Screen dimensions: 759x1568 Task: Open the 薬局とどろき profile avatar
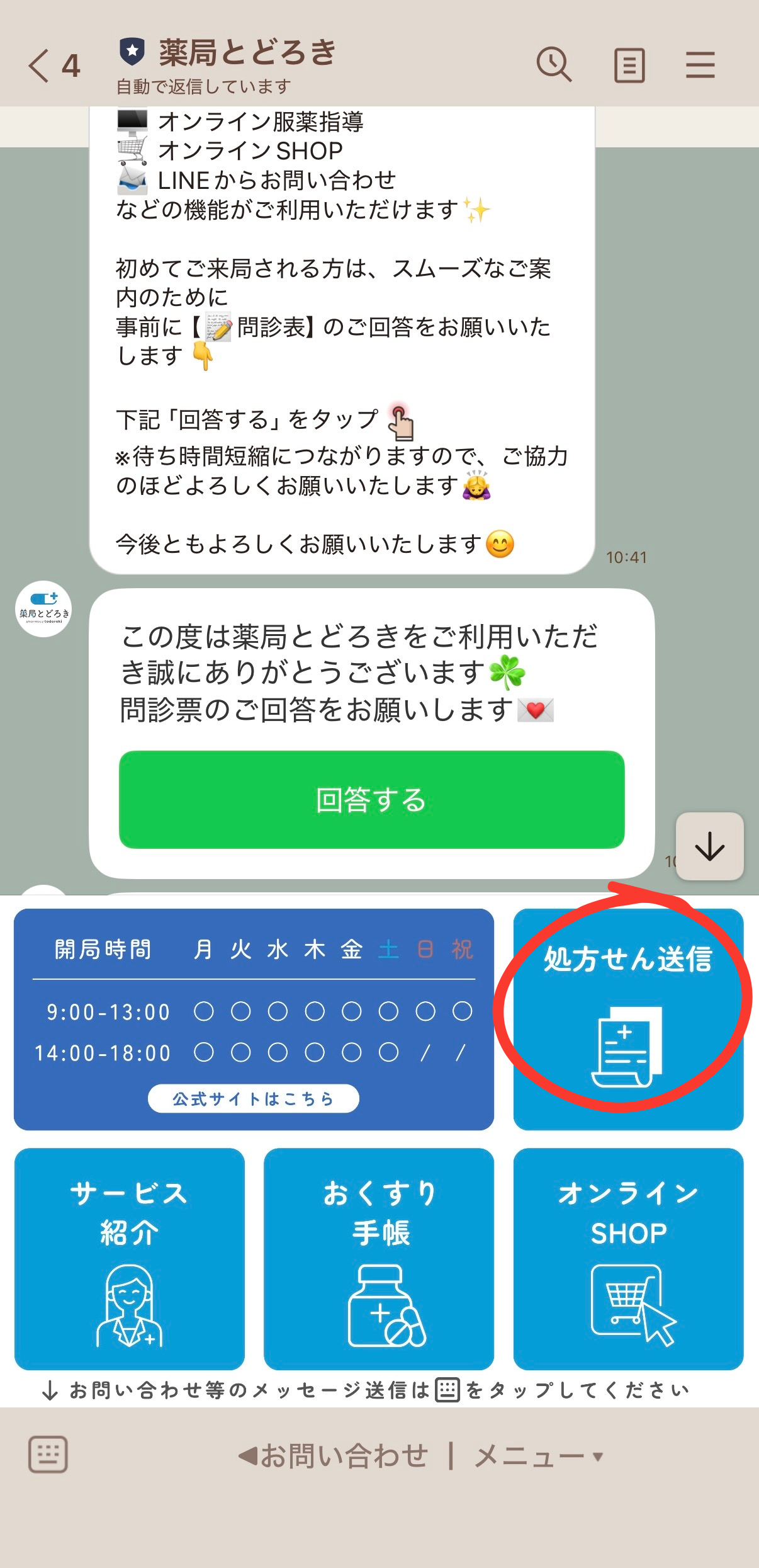coord(43,609)
